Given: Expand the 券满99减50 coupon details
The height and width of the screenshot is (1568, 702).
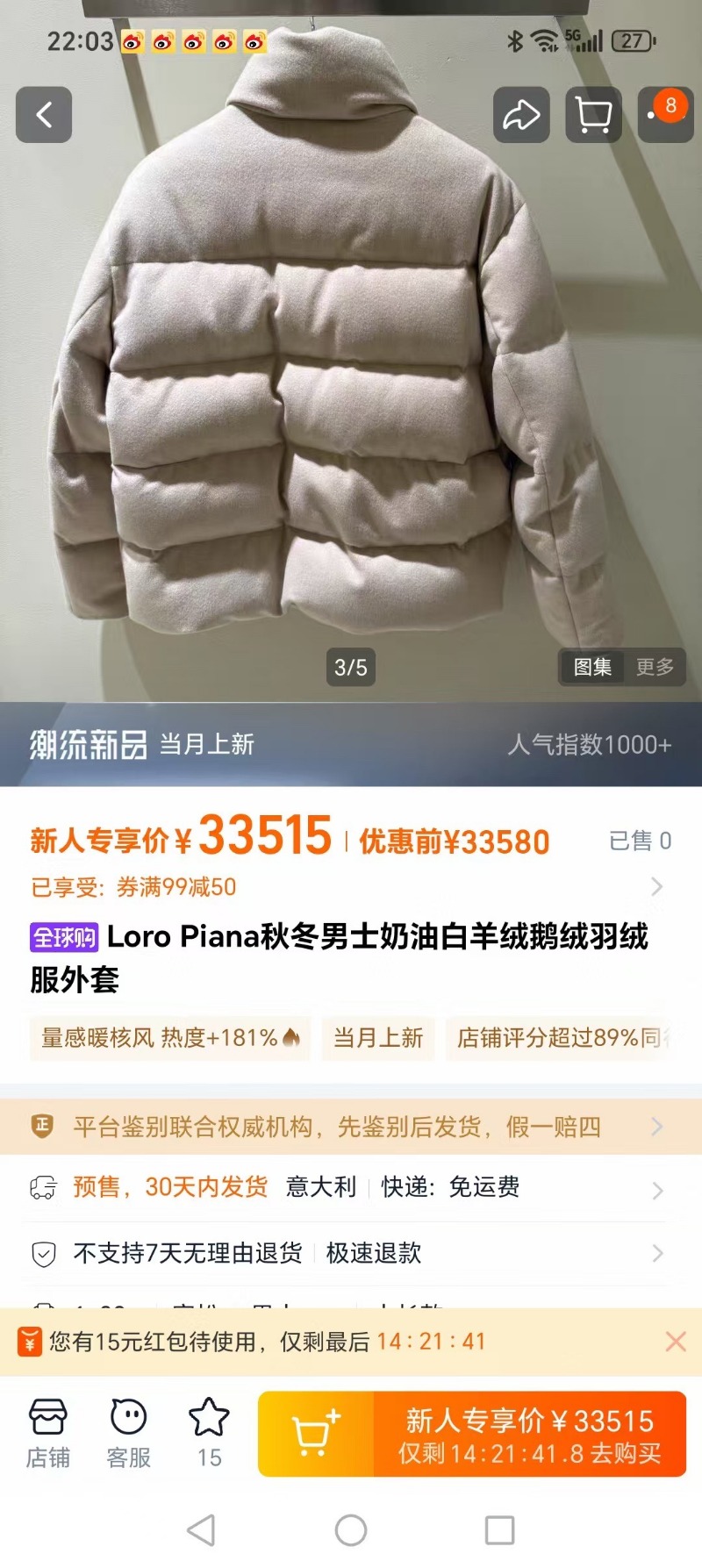Looking at the screenshot, I should click(655, 887).
